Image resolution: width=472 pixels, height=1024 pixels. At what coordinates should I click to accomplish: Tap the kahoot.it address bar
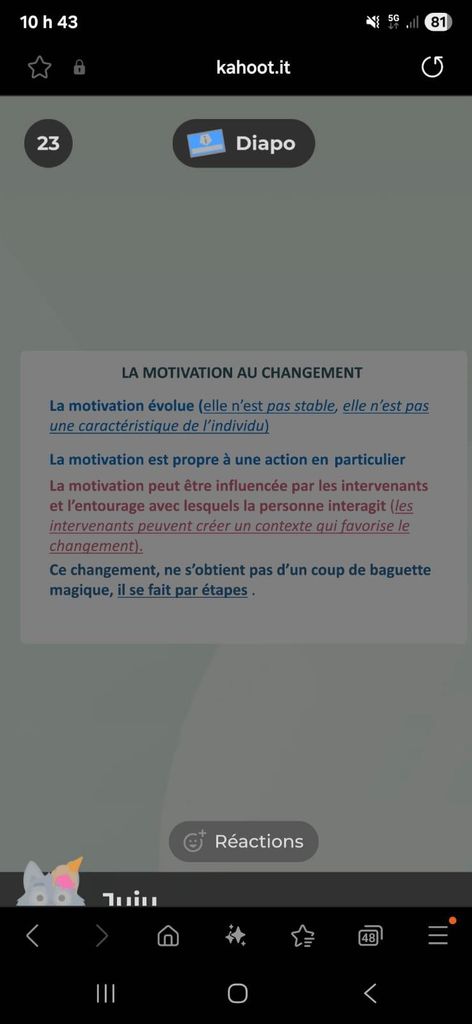pos(253,67)
